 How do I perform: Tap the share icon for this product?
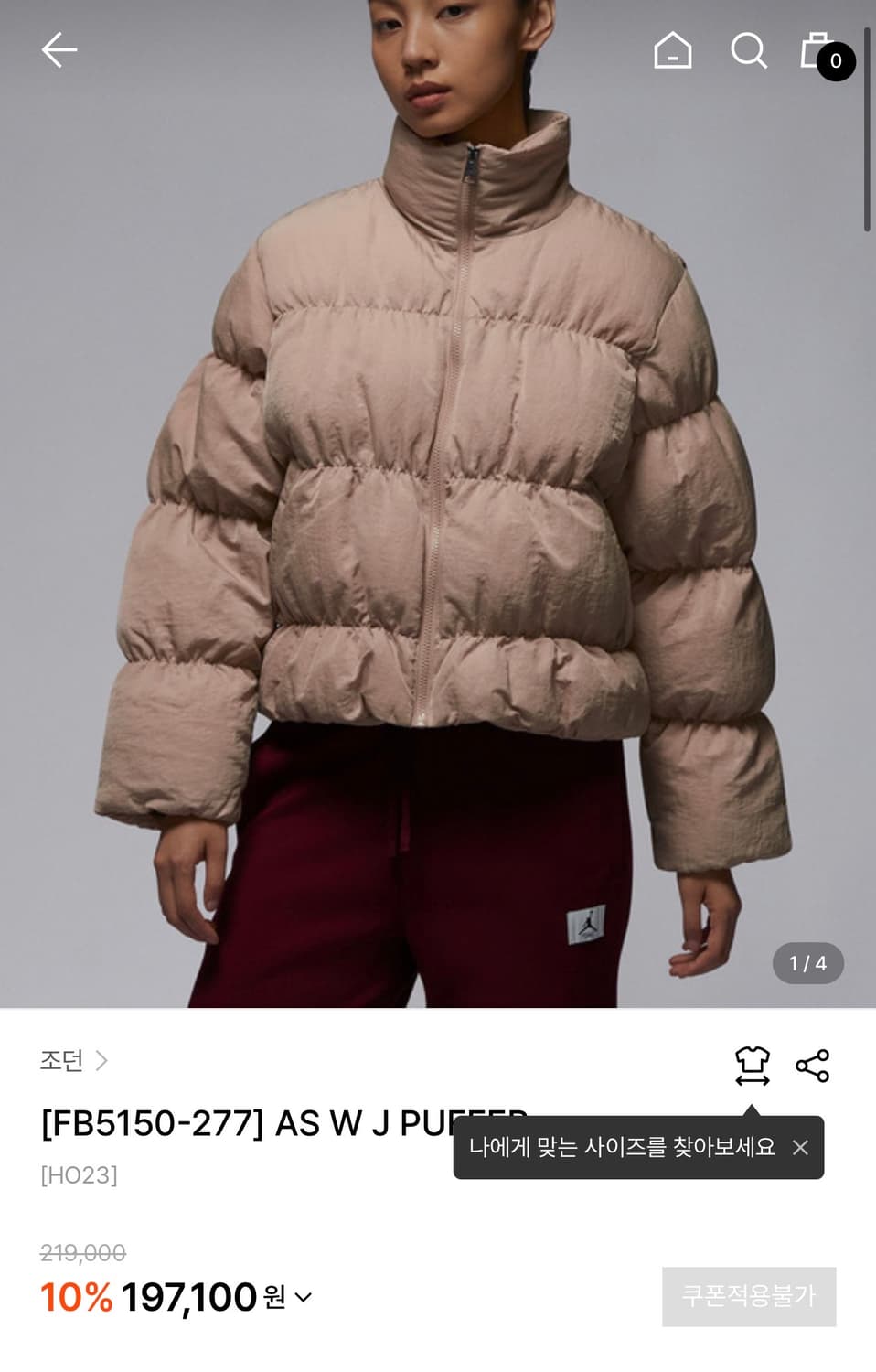click(812, 1063)
